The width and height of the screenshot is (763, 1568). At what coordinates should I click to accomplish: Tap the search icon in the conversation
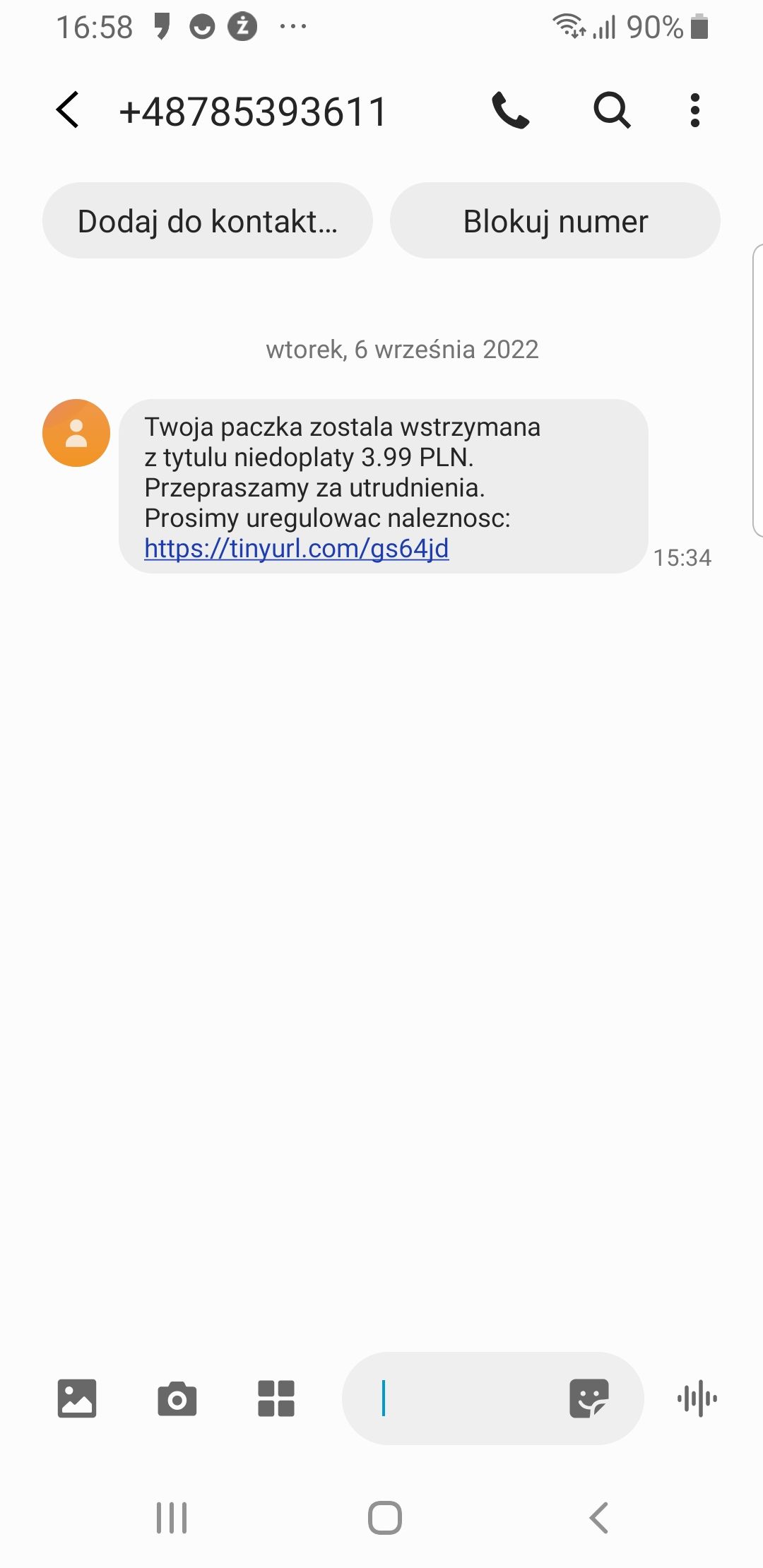tap(610, 110)
